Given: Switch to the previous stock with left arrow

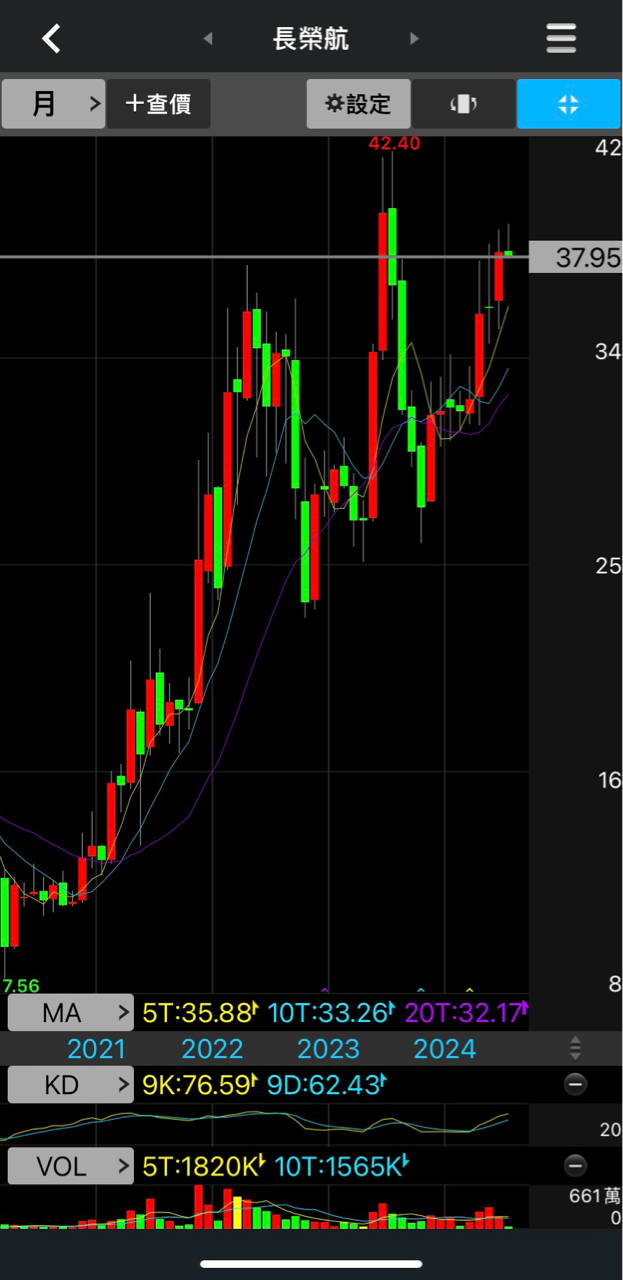Looking at the screenshot, I should pos(208,39).
